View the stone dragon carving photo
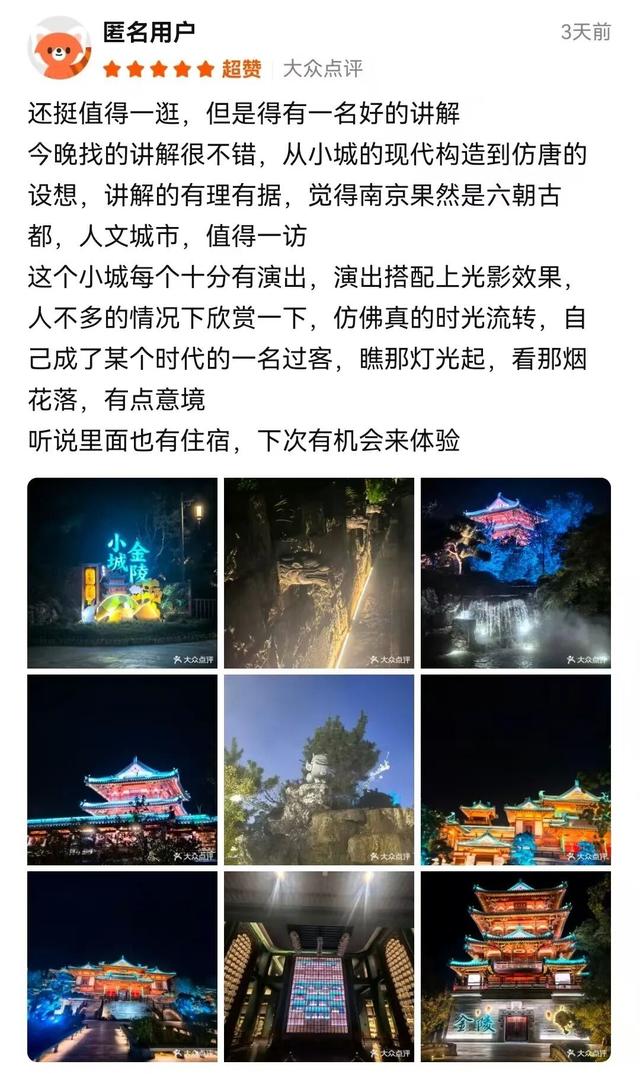The width and height of the screenshot is (640, 1074). [319, 573]
